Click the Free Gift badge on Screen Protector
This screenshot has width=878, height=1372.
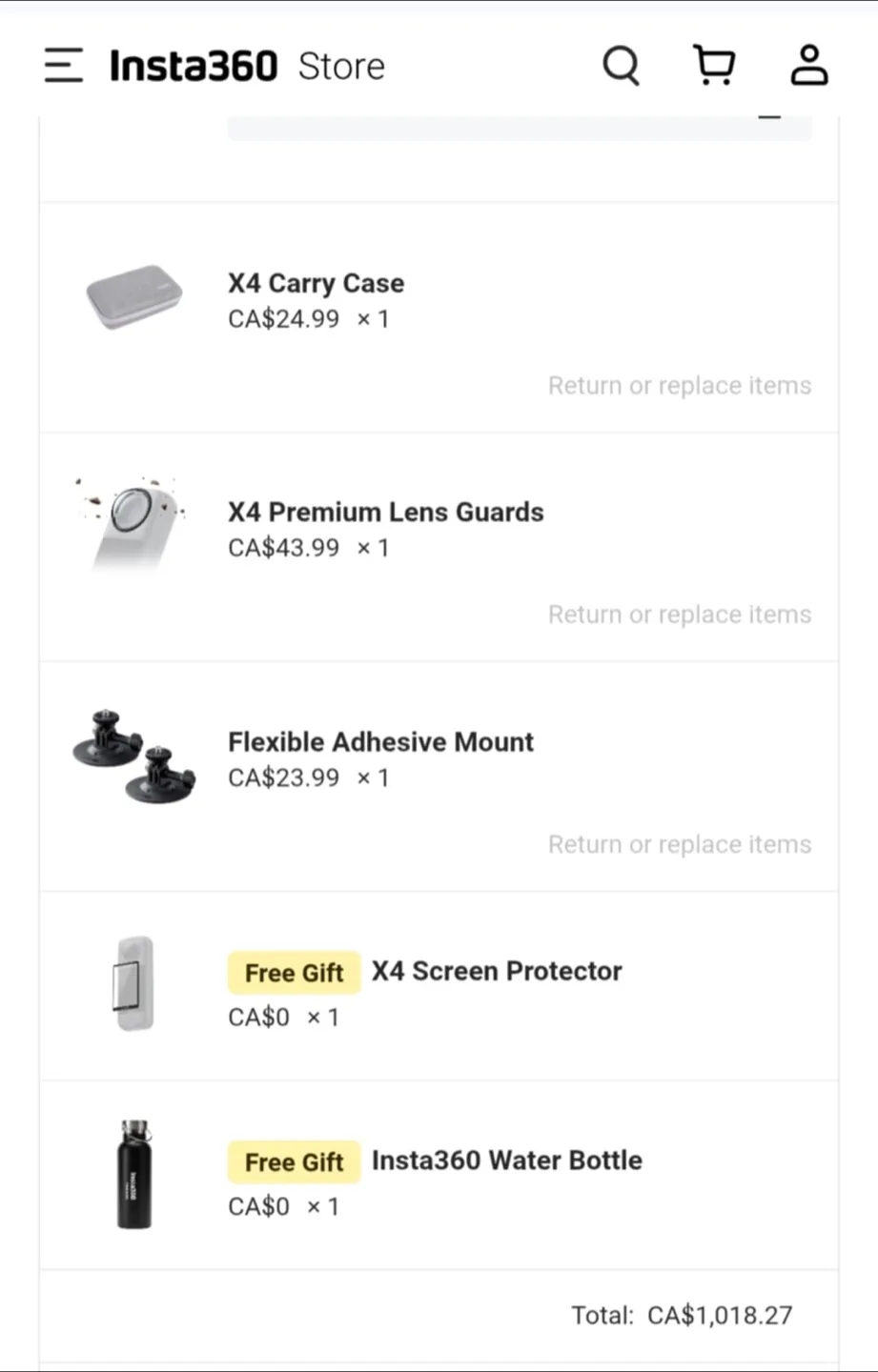click(x=294, y=972)
